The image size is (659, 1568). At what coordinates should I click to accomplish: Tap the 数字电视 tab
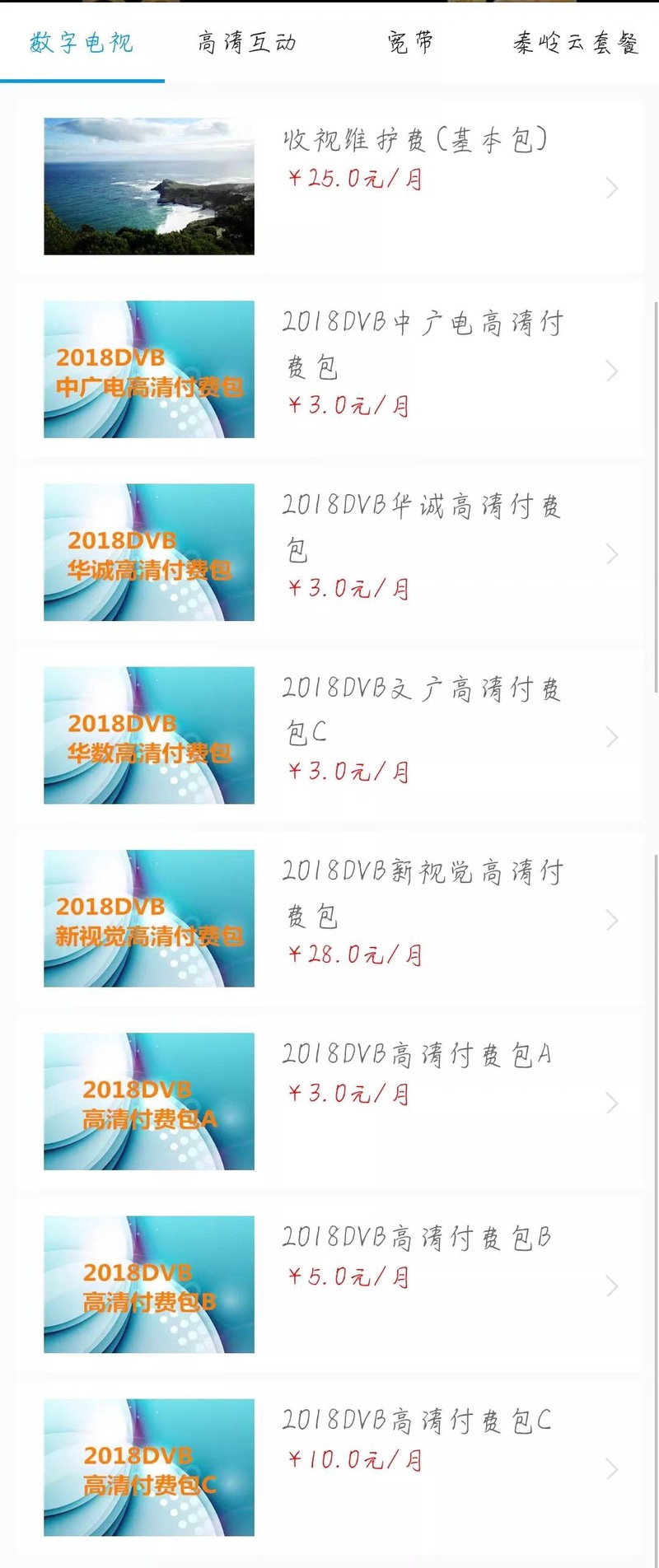point(82,42)
